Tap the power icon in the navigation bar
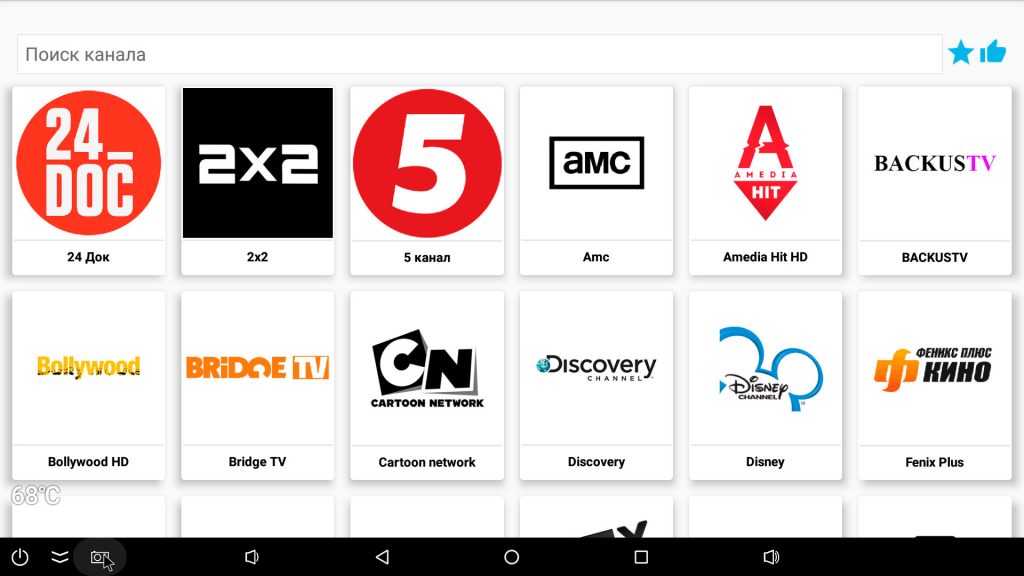This screenshot has width=1024, height=576. point(20,557)
